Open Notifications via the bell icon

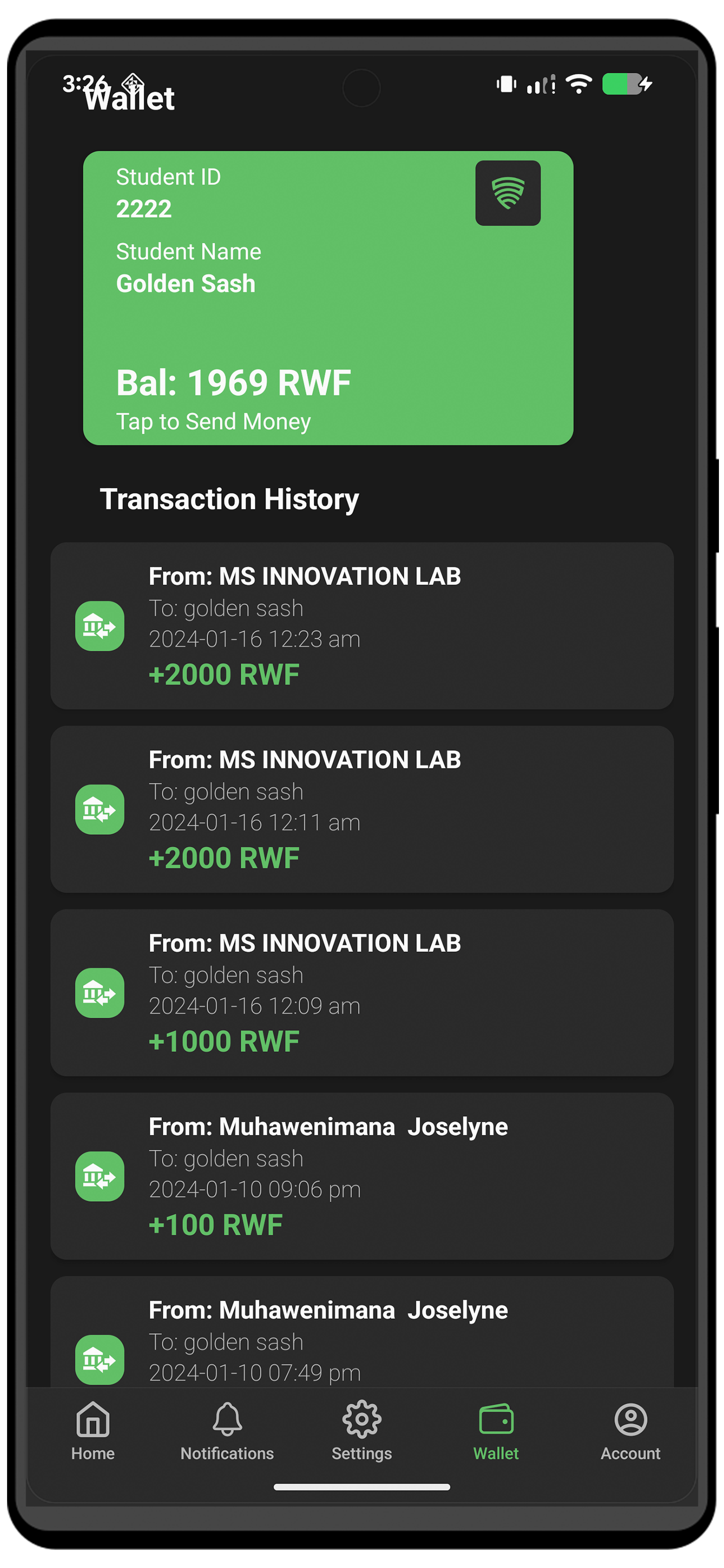point(227,1421)
